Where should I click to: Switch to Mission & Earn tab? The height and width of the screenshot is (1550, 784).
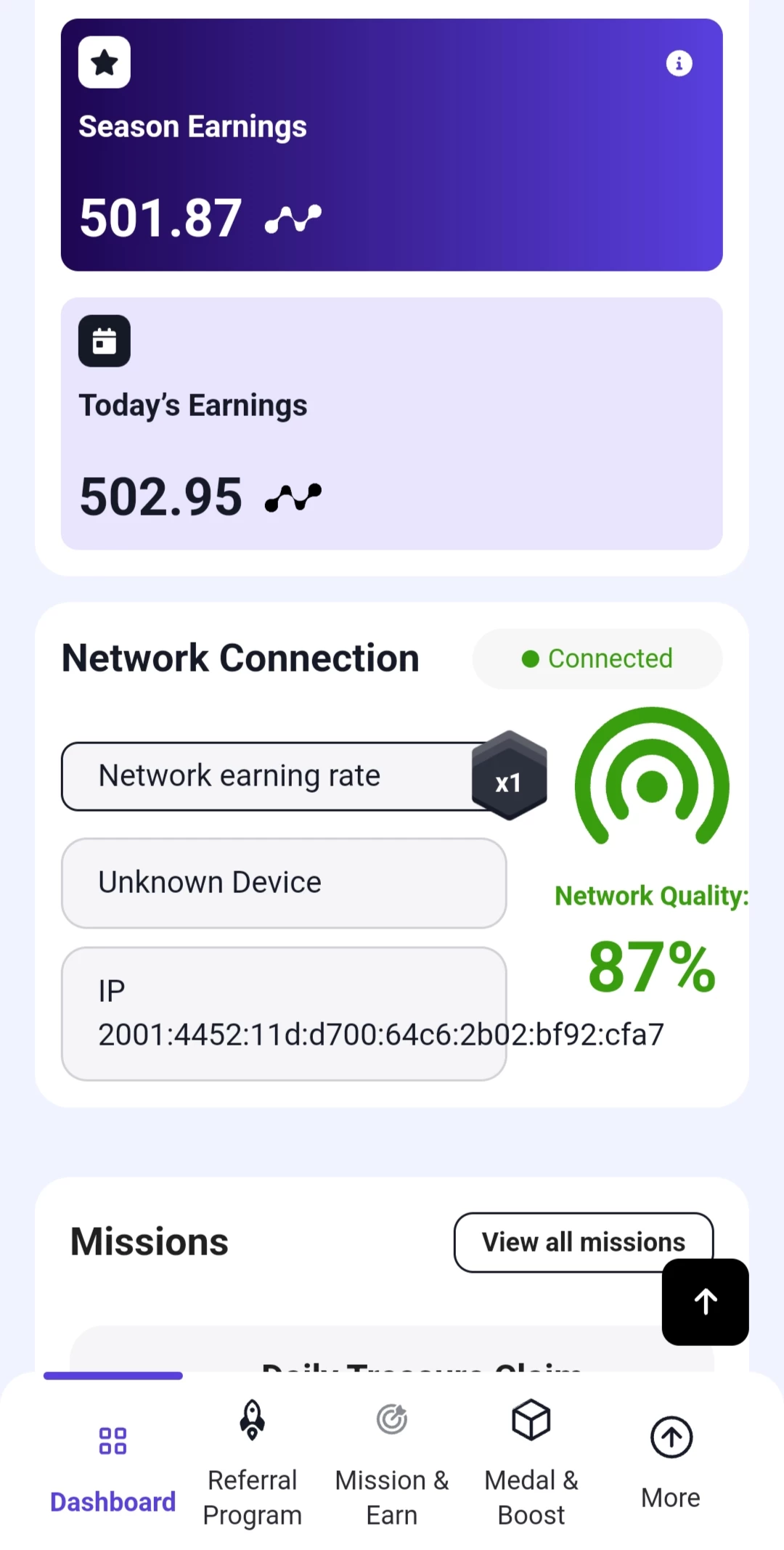click(x=392, y=1463)
